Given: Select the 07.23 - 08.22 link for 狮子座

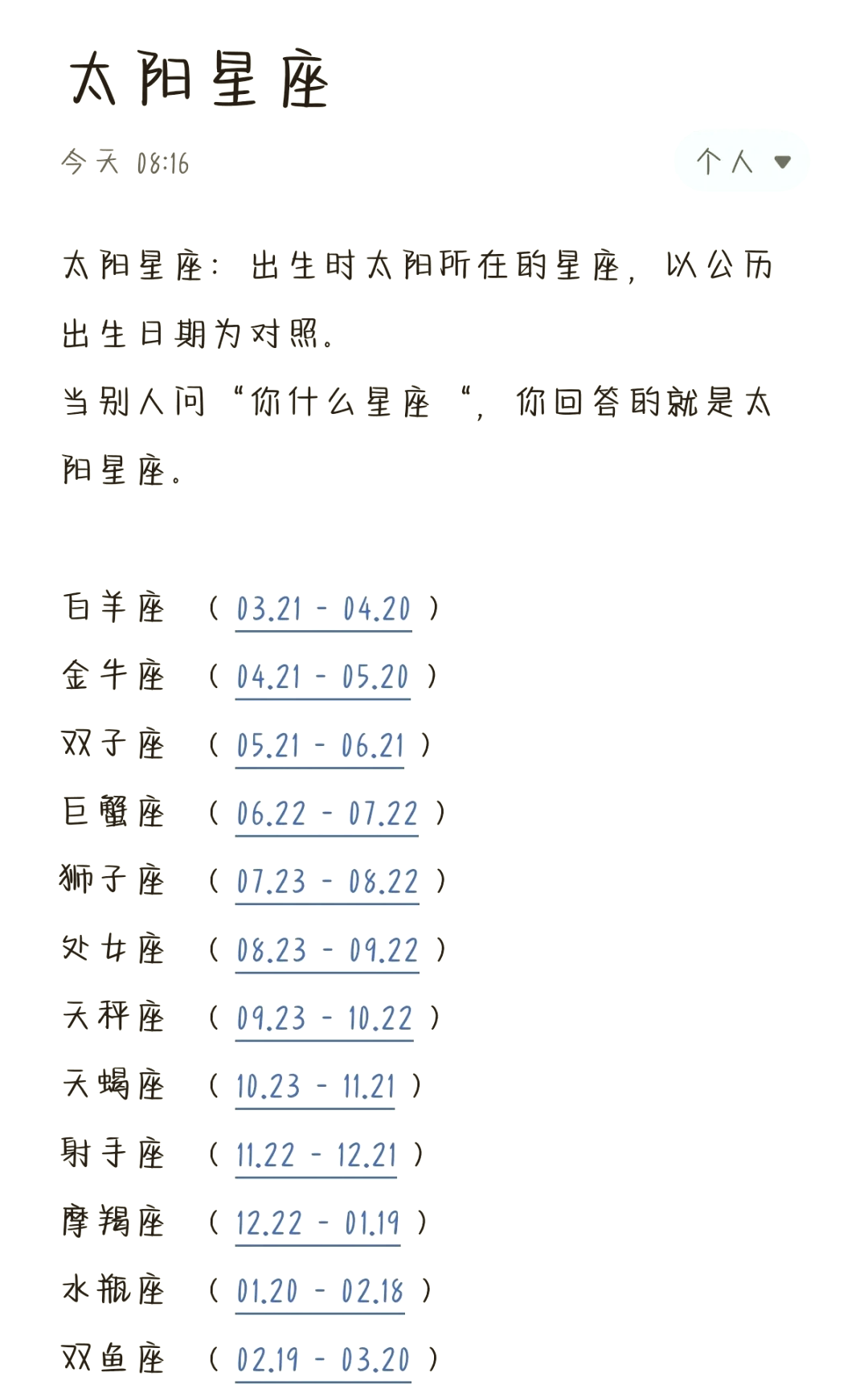Looking at the screenshot, I should pos(326,883).
